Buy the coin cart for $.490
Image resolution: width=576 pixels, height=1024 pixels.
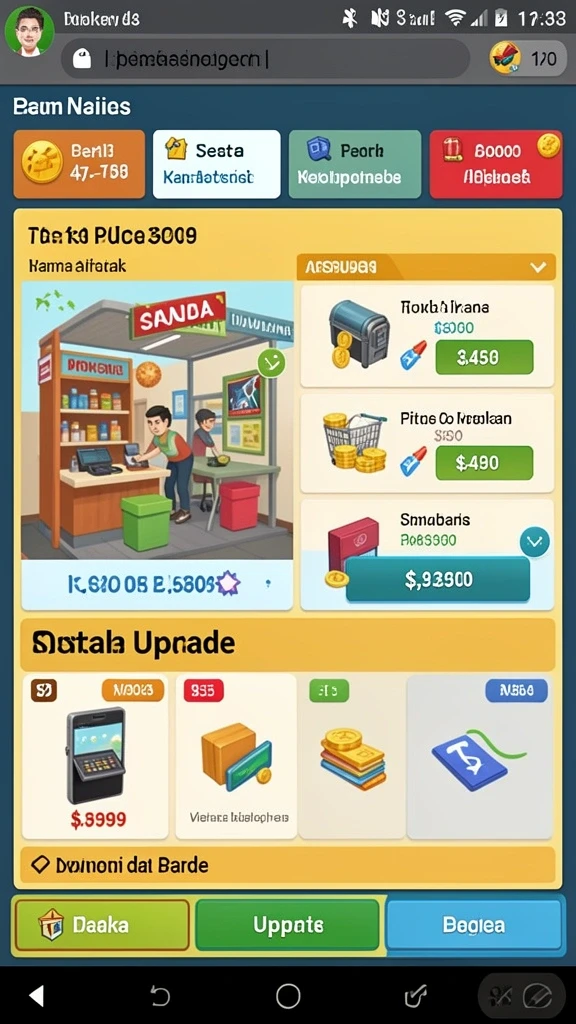coord(485,463)
